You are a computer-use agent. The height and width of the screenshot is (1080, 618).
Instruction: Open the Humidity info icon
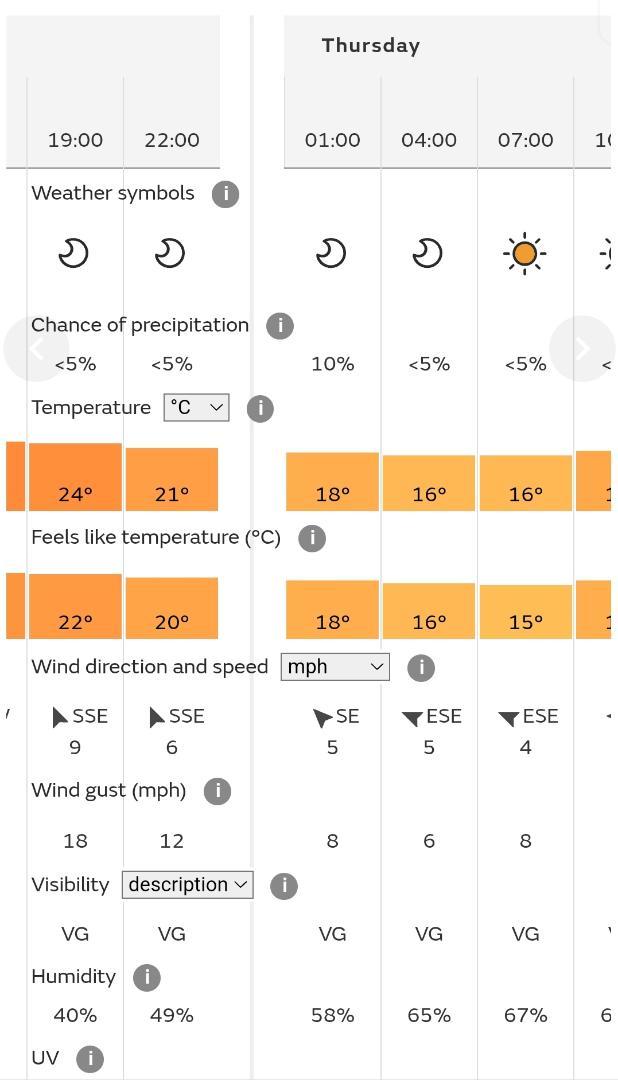[147, 977]
